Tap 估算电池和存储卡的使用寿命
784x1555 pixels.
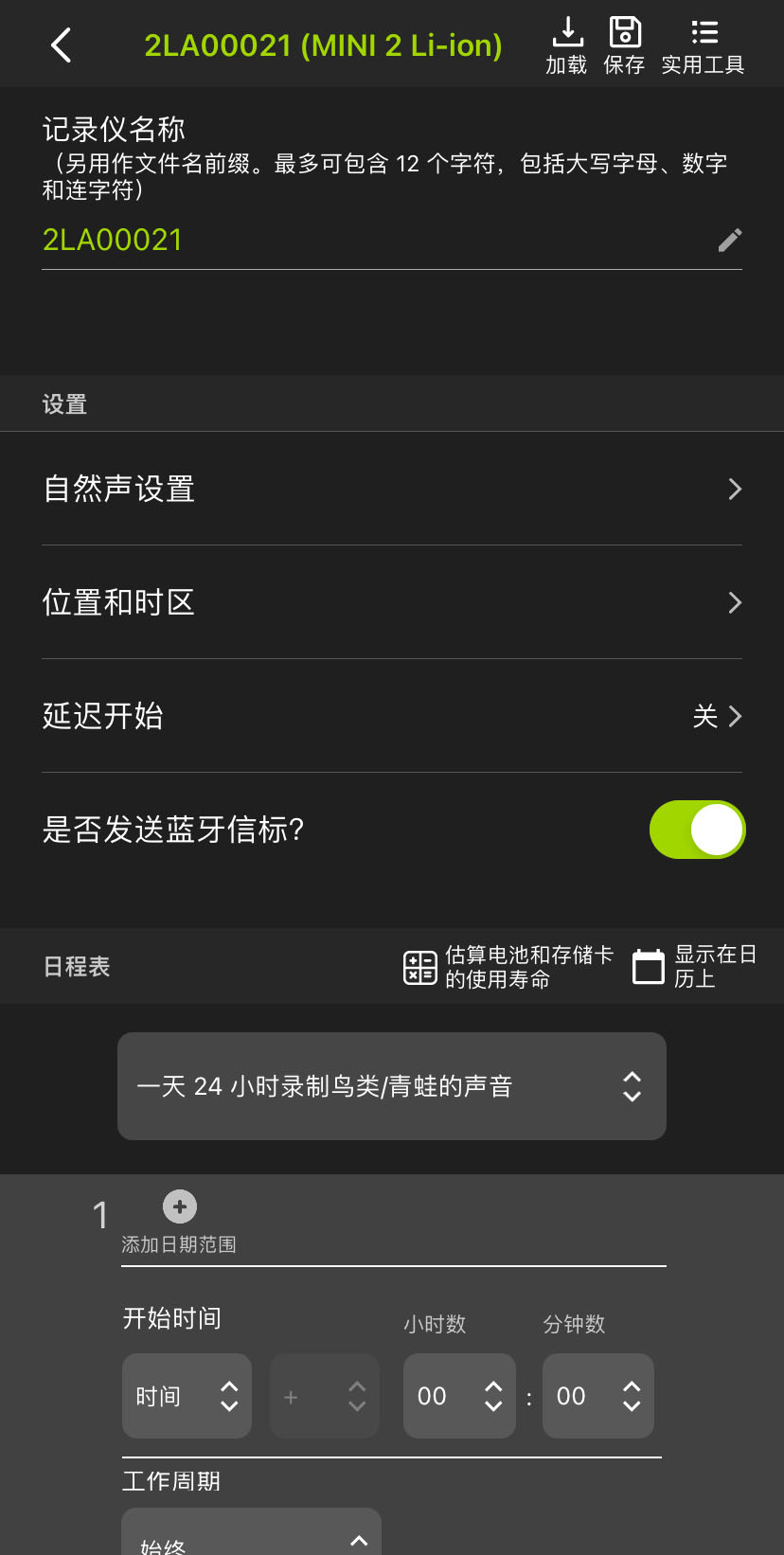point(509,967)
